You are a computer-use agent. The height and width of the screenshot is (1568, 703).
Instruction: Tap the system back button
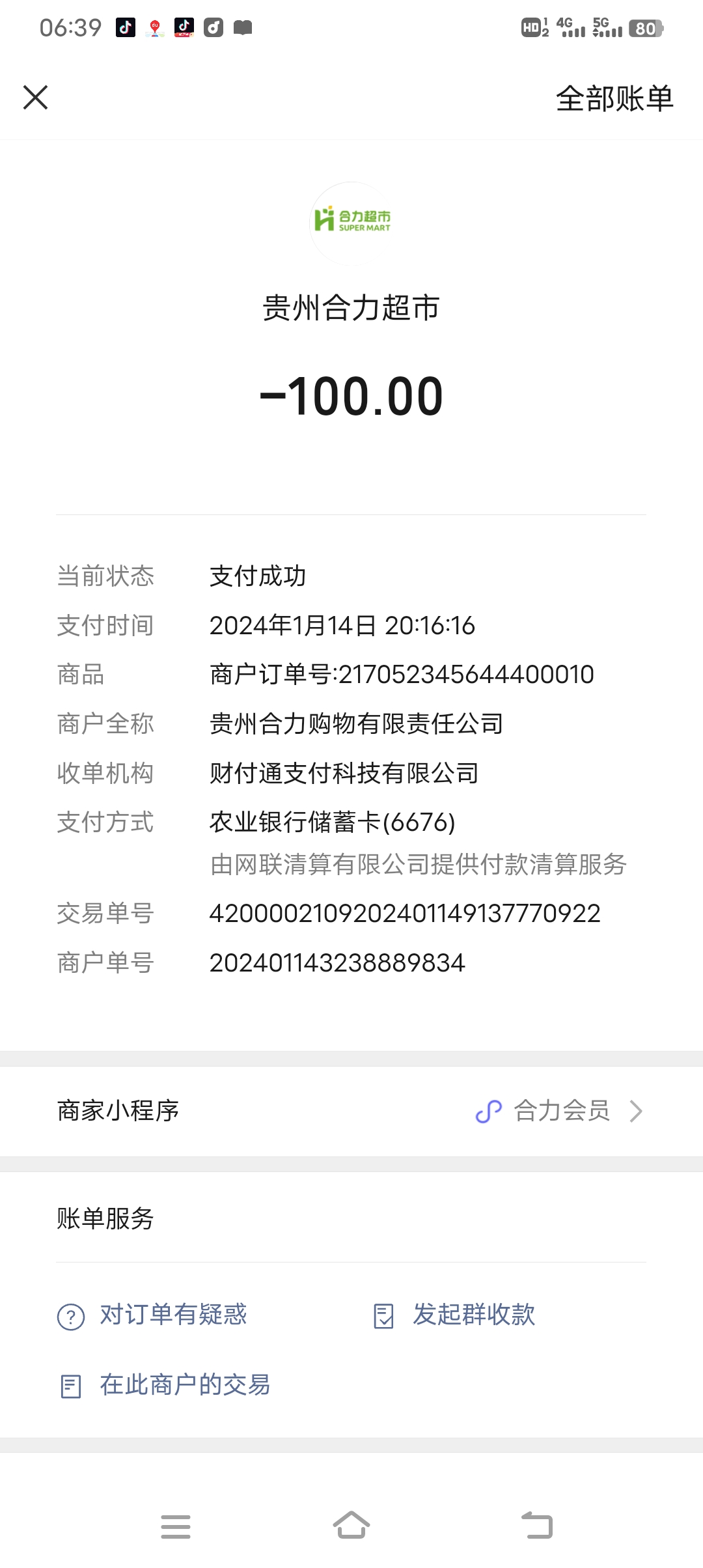click(537, 1526)
